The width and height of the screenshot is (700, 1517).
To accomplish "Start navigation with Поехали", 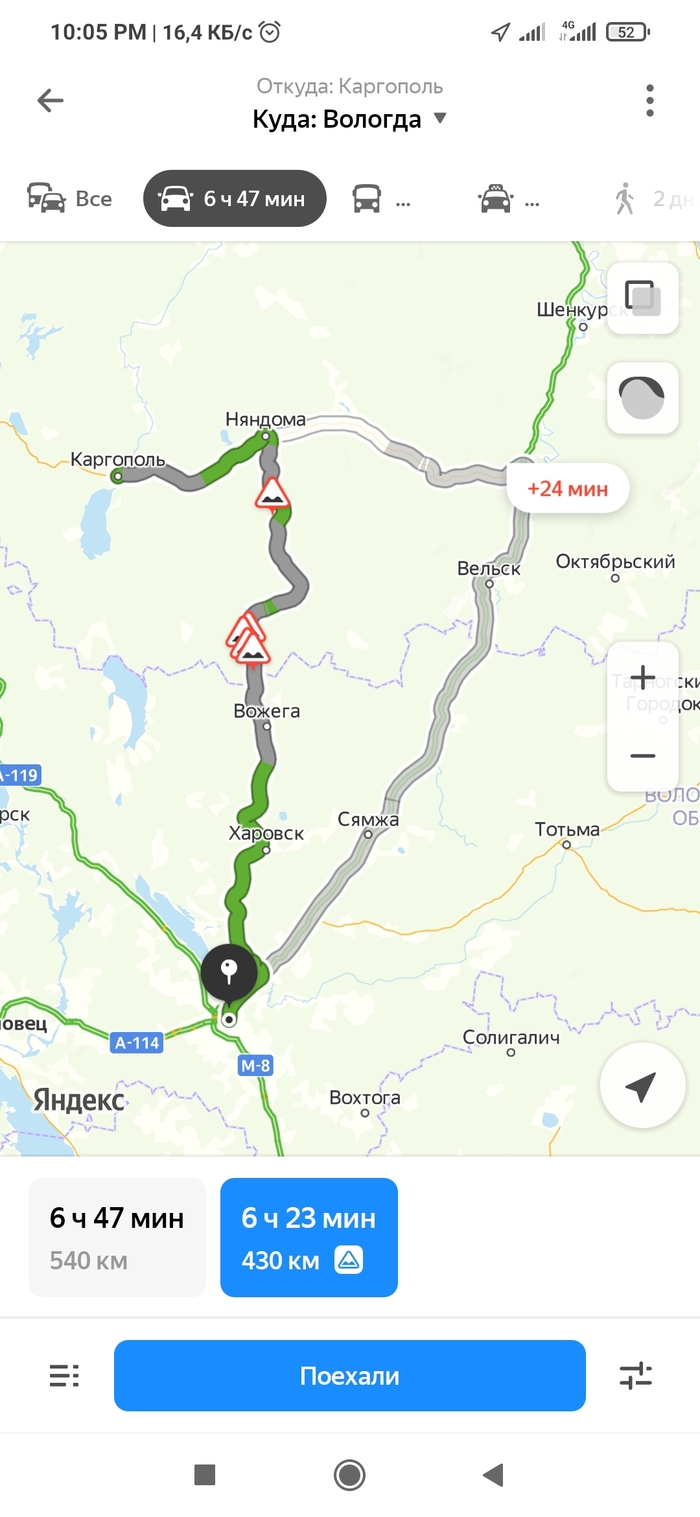I will click(349, 1376).
